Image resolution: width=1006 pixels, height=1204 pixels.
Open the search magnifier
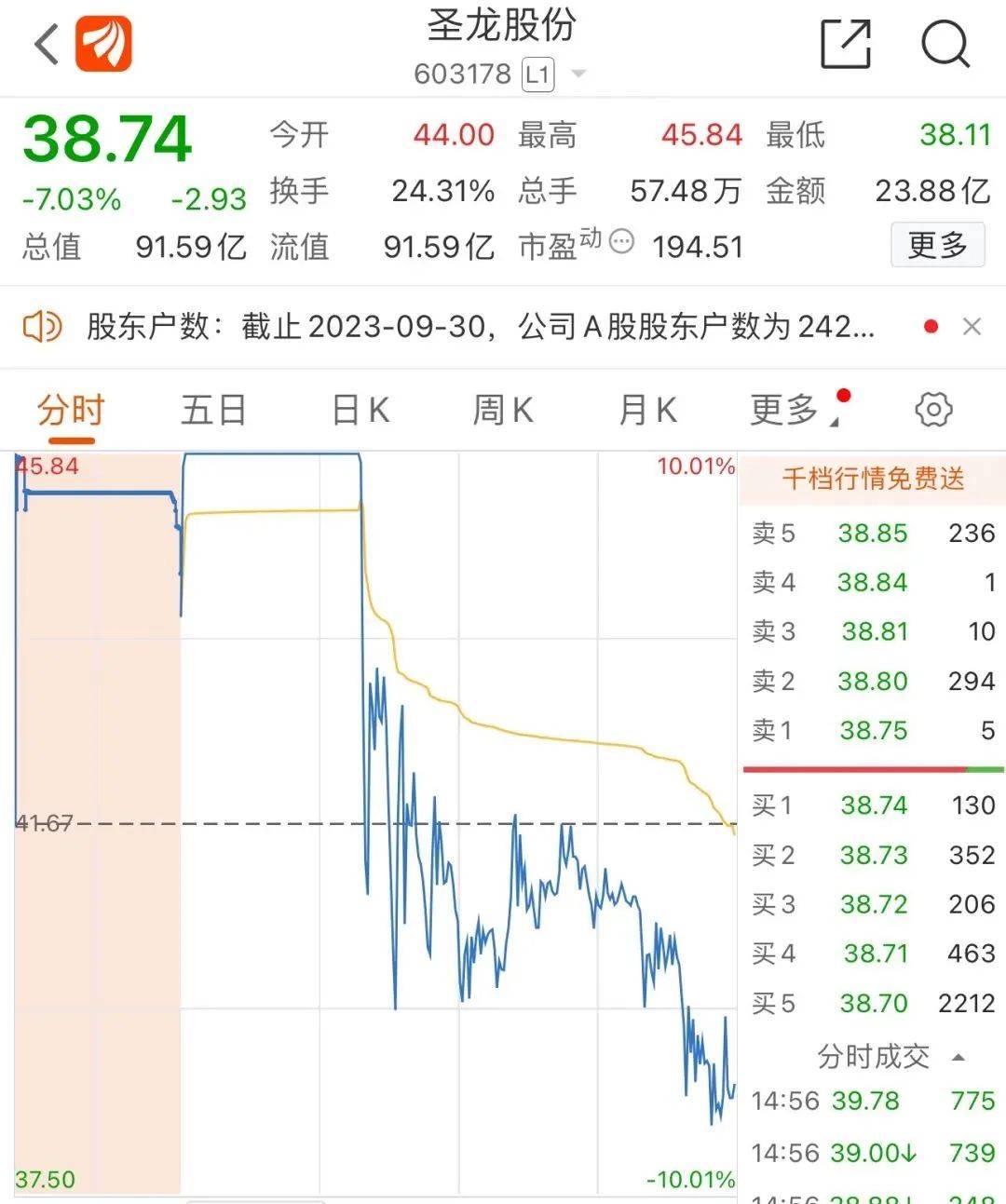[945, 44]
